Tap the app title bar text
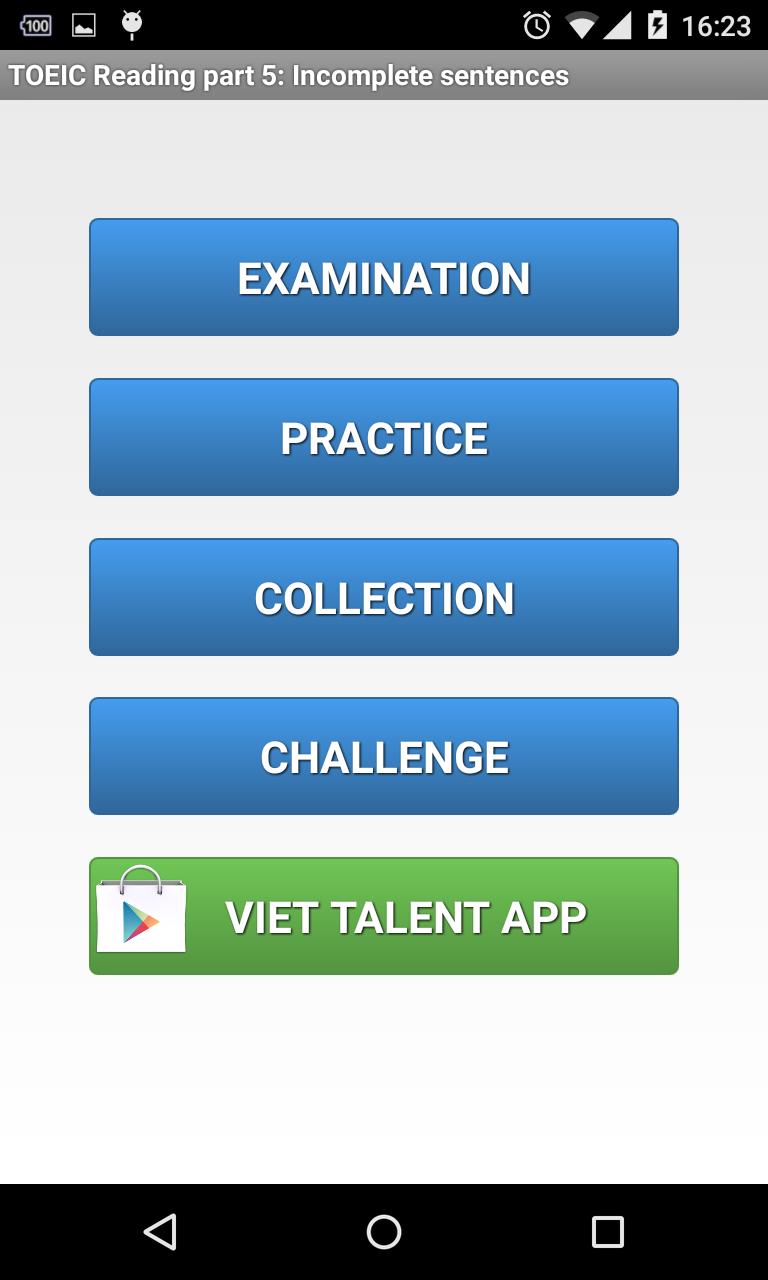The image size is (768, 1280). point(288,75)
